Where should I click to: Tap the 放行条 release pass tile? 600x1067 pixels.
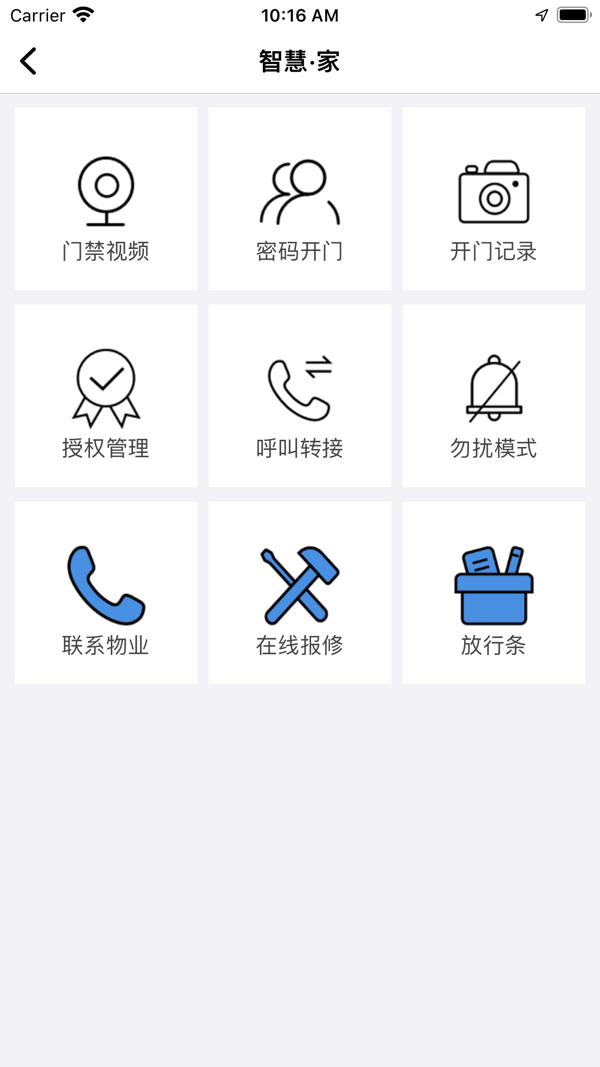coord(494,593)
